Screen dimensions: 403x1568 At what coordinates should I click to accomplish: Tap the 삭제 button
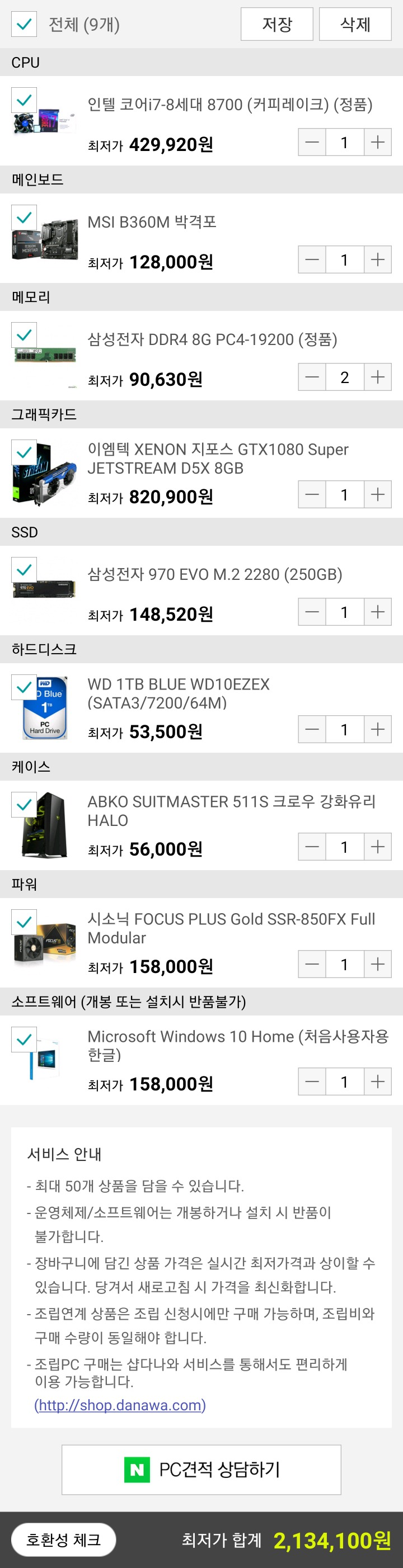[x=355, y=25]
